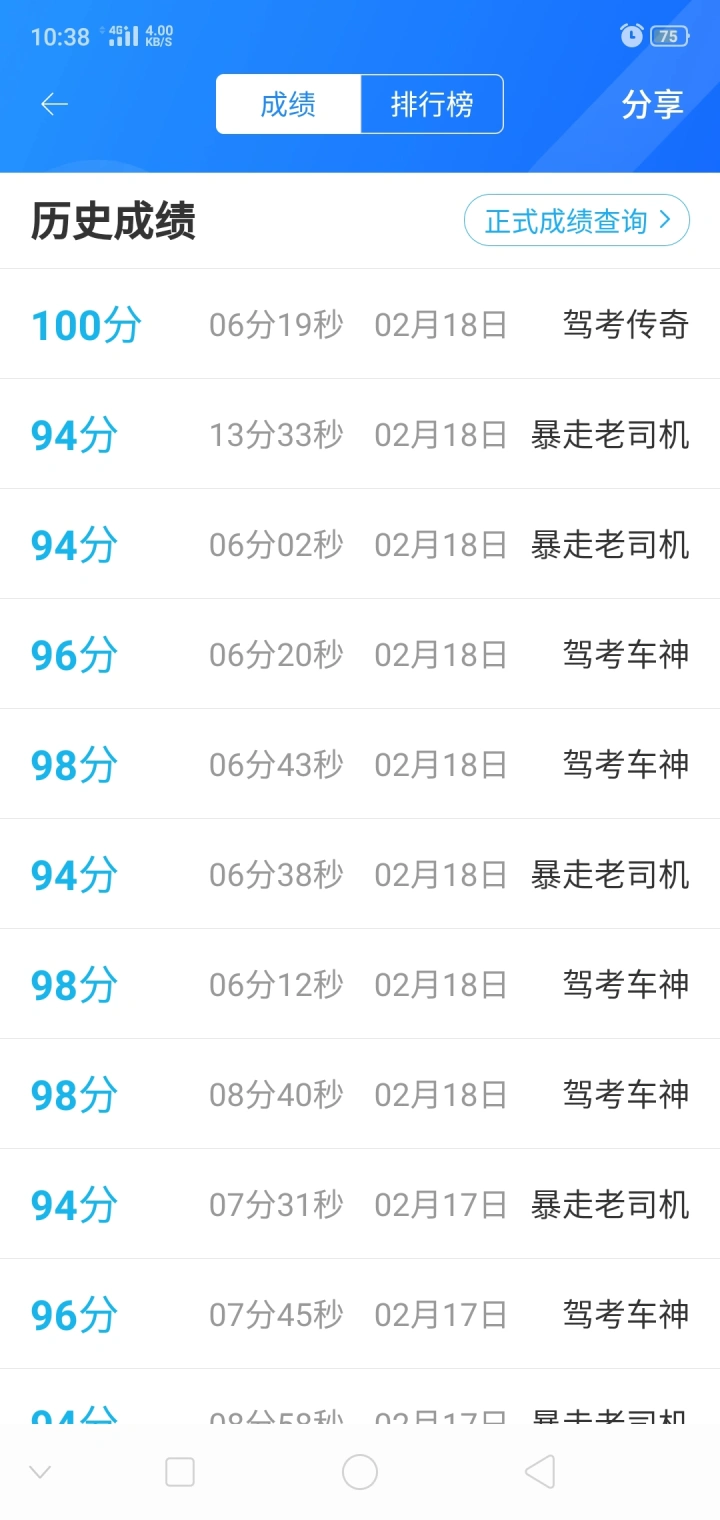Switch to the 排行榜 tab
Image resolution: width=720 pixels, height=1520 pixels.
(x=432, y=104)
